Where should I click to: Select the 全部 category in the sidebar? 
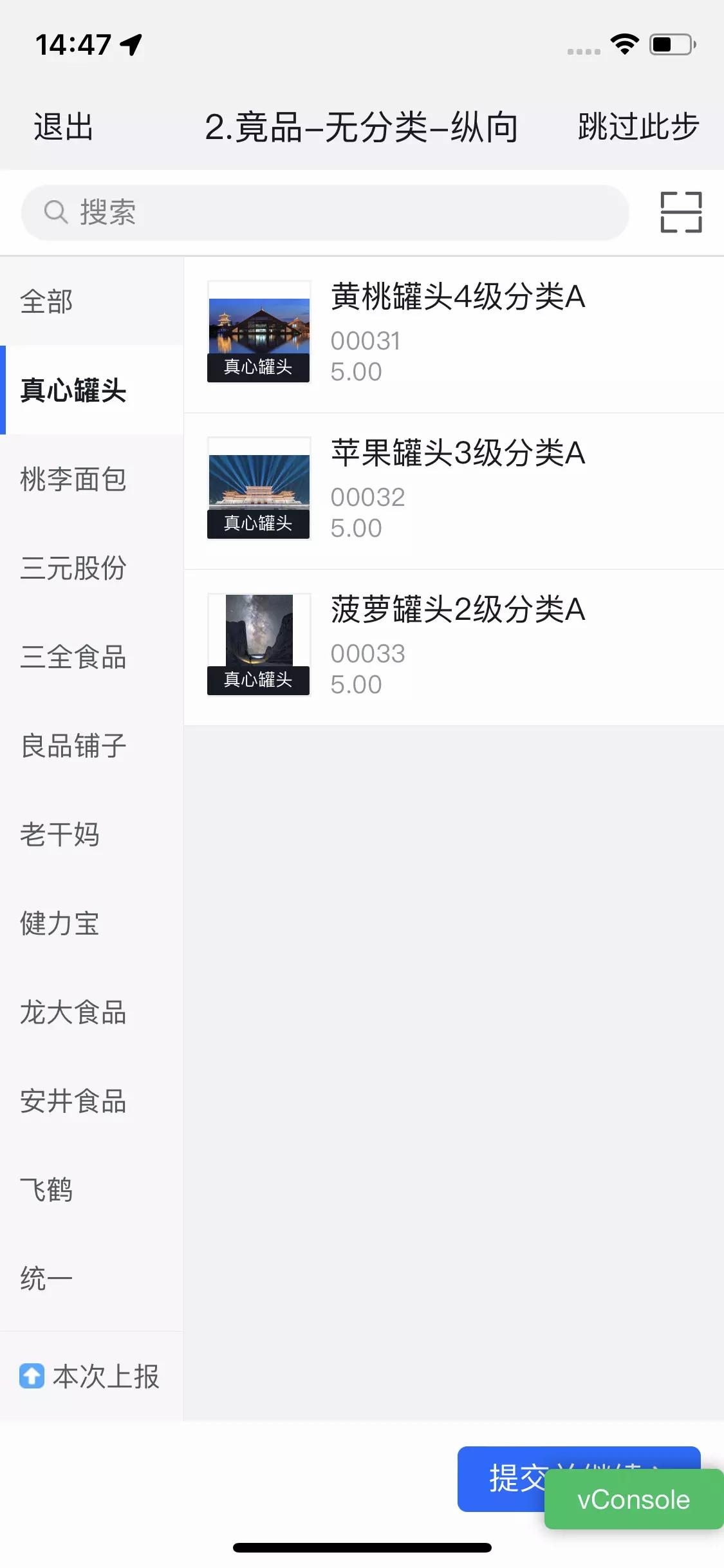tap(46, 301)
